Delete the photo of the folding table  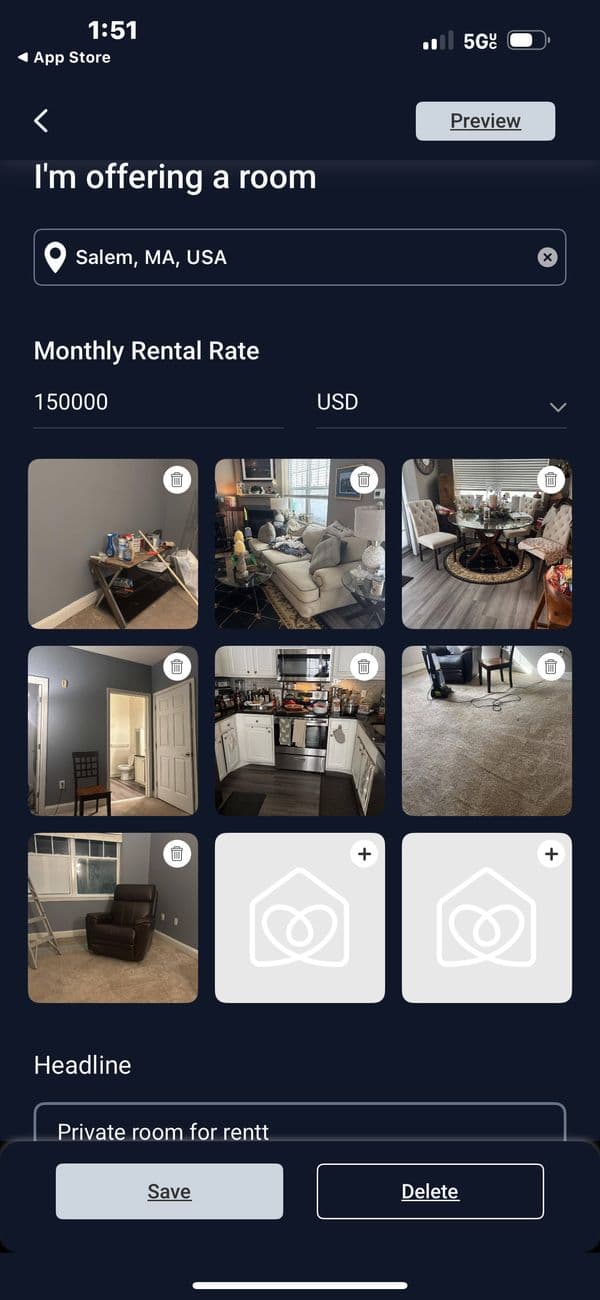point(177,480)
